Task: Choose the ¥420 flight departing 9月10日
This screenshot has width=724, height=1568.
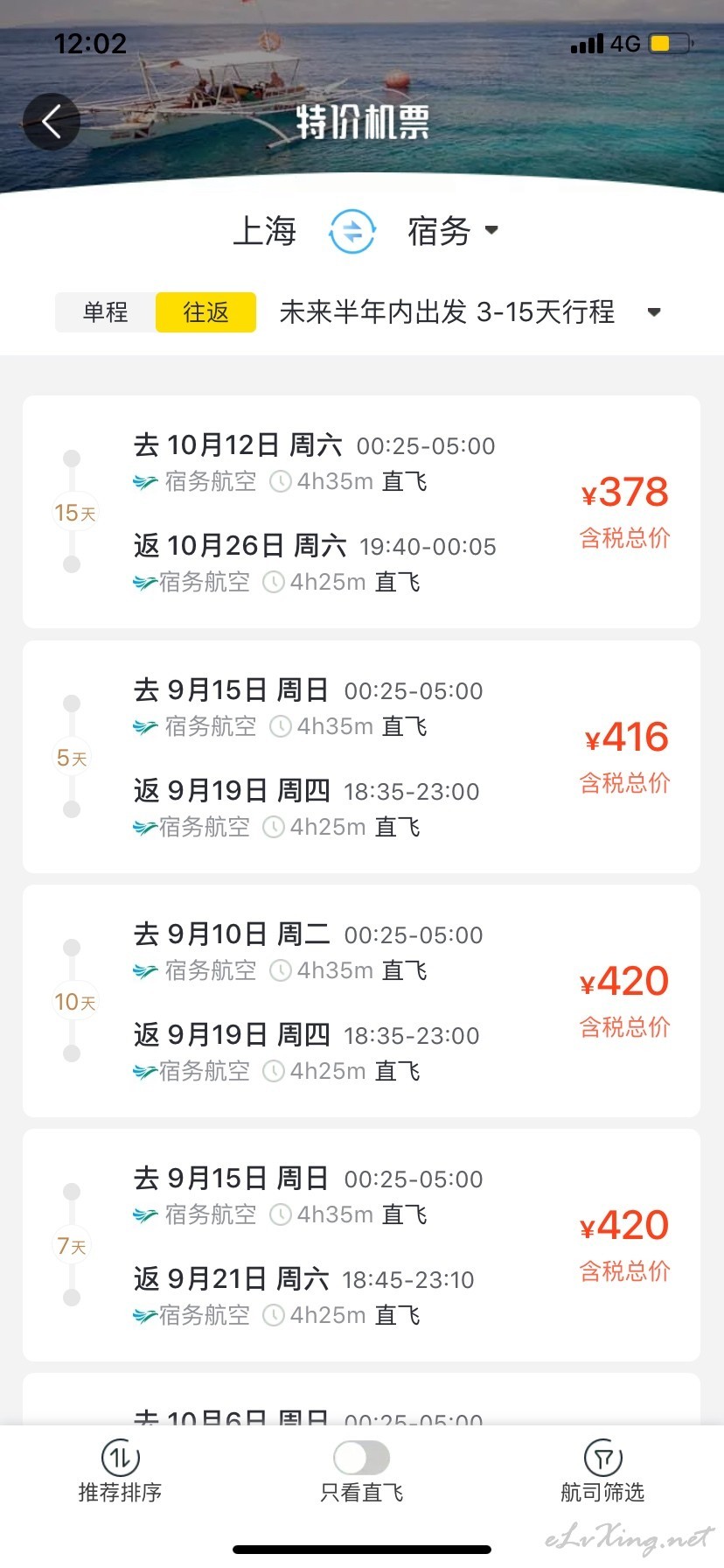Action: point(361,1001)
